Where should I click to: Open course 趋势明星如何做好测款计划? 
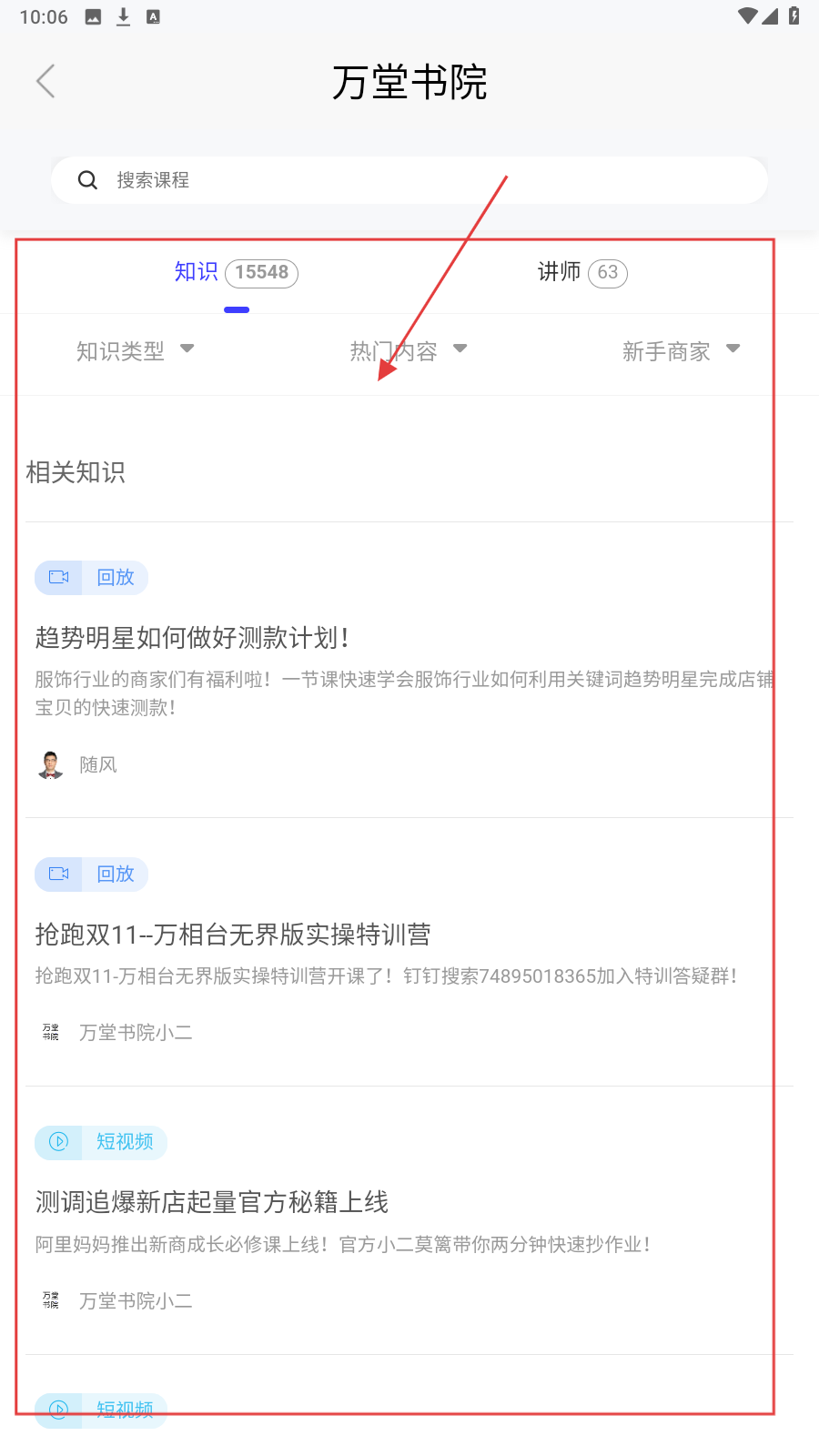click(191, 638)
